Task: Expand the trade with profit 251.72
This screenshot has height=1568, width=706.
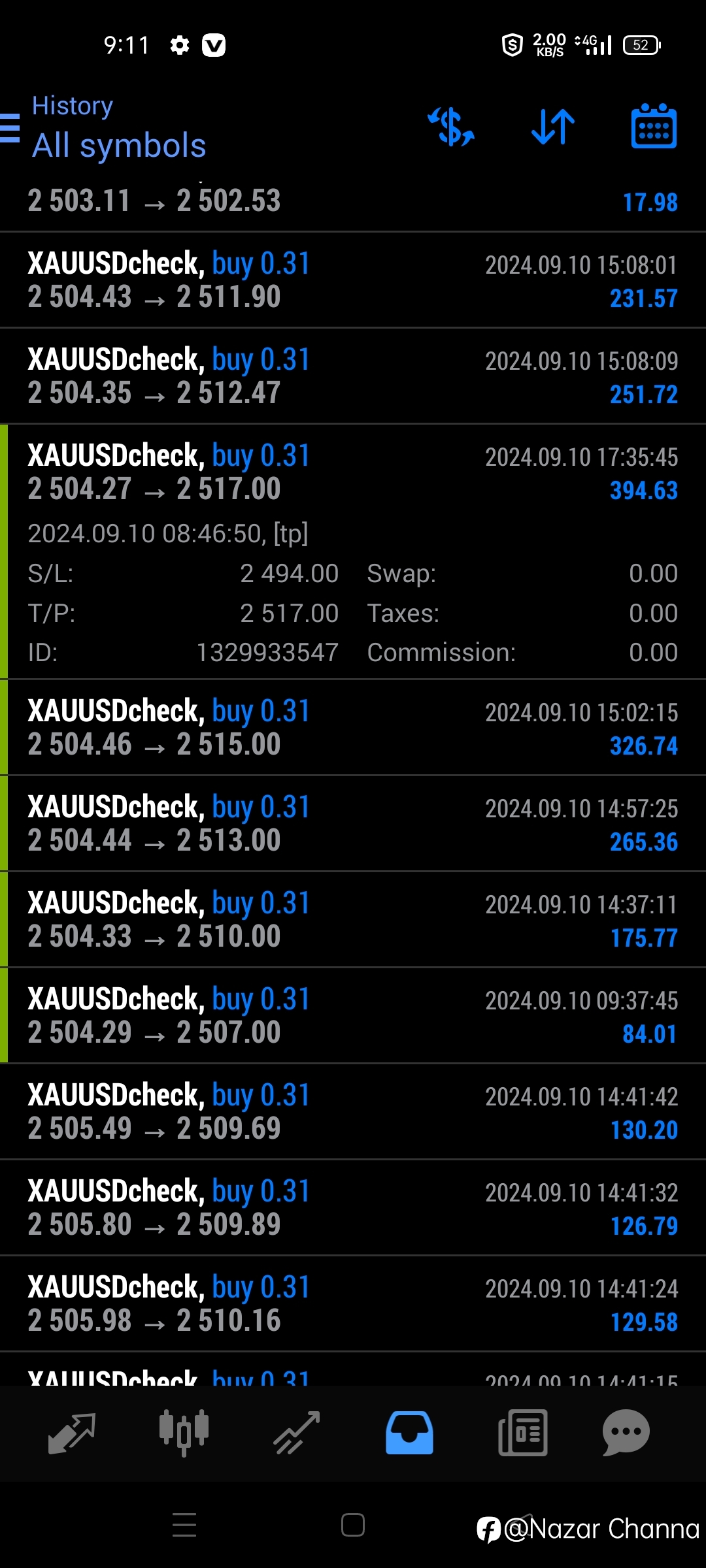Action: [353, 376]
